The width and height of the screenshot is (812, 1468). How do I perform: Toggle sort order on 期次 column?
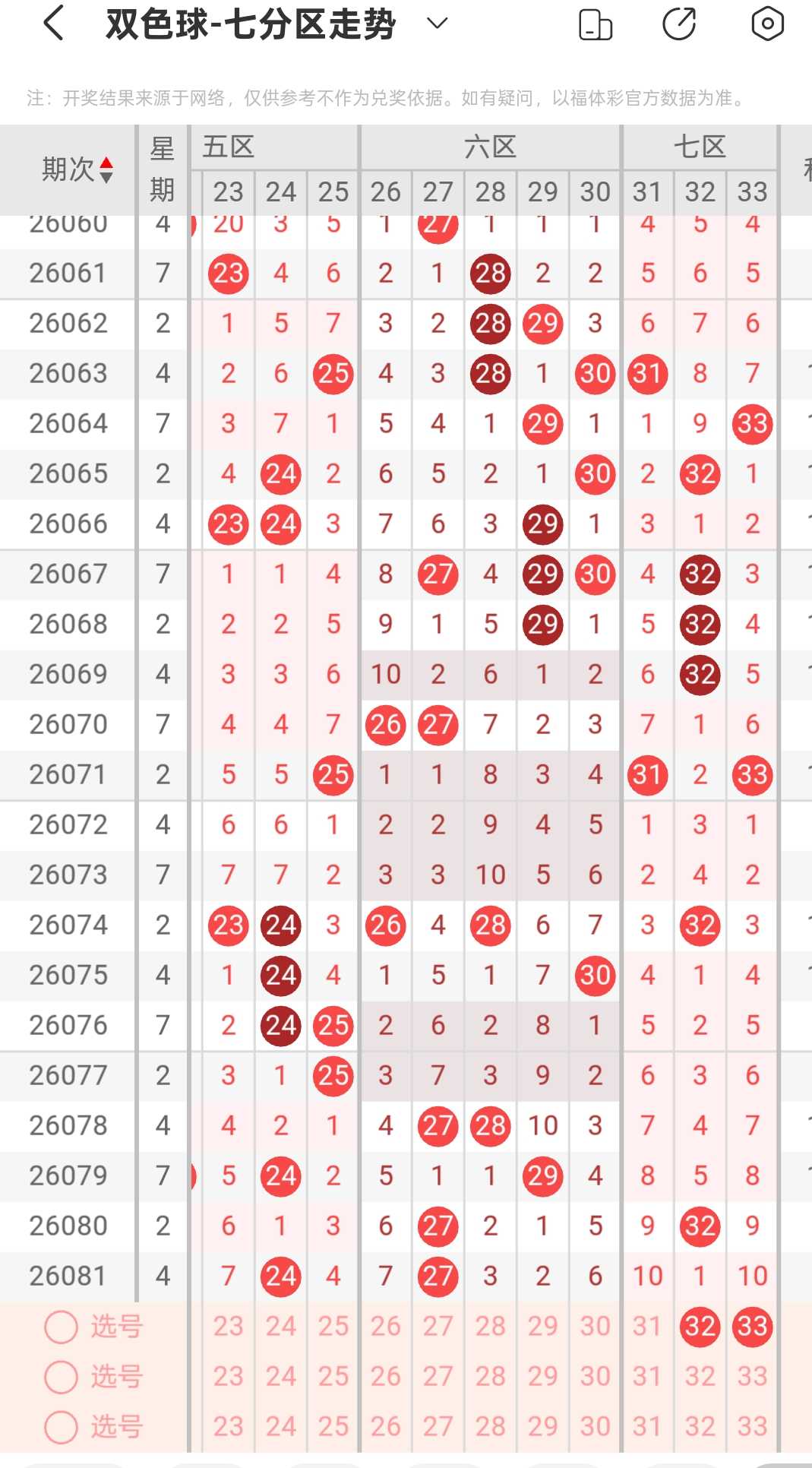tap(78, 169)
